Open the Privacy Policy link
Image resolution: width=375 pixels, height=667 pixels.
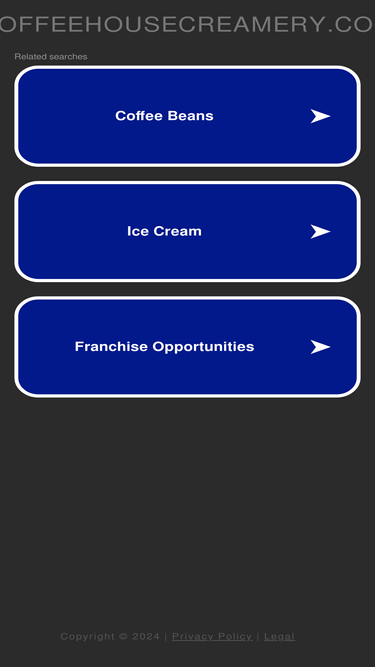pyautogui.click(x=212, y=636)
